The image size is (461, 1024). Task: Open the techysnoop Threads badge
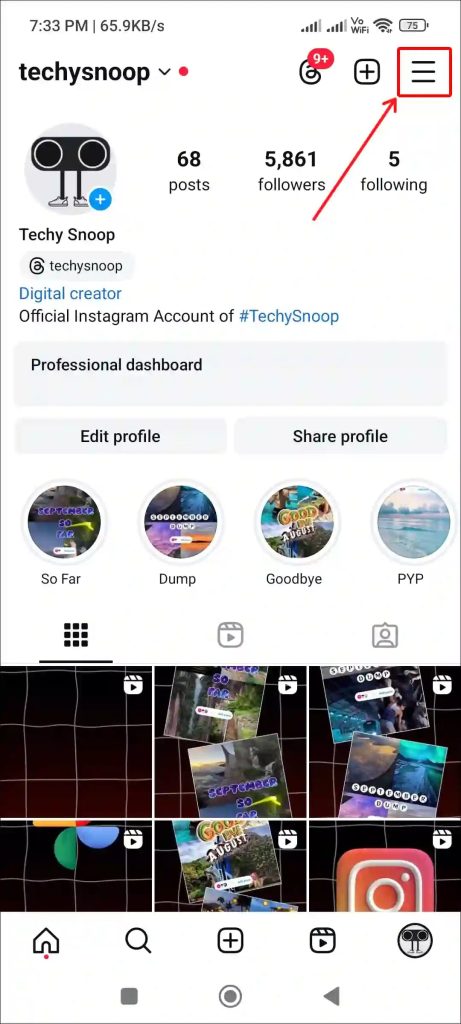[x=76, y=266]
